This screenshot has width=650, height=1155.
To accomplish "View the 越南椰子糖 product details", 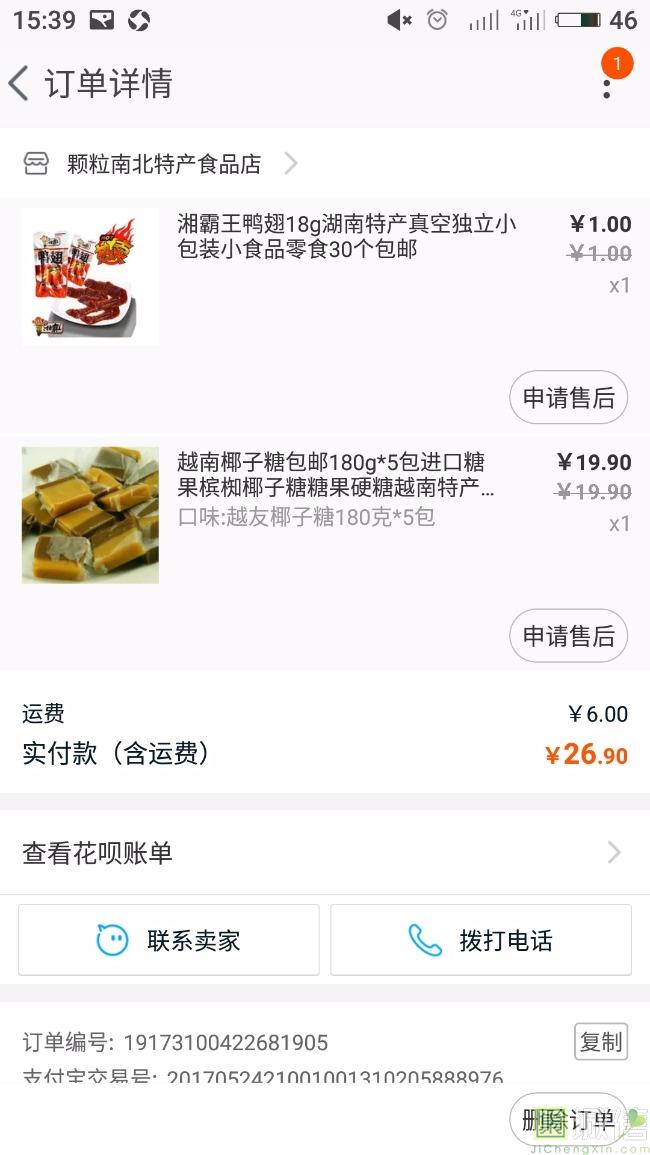I will [x=334, y=476].
